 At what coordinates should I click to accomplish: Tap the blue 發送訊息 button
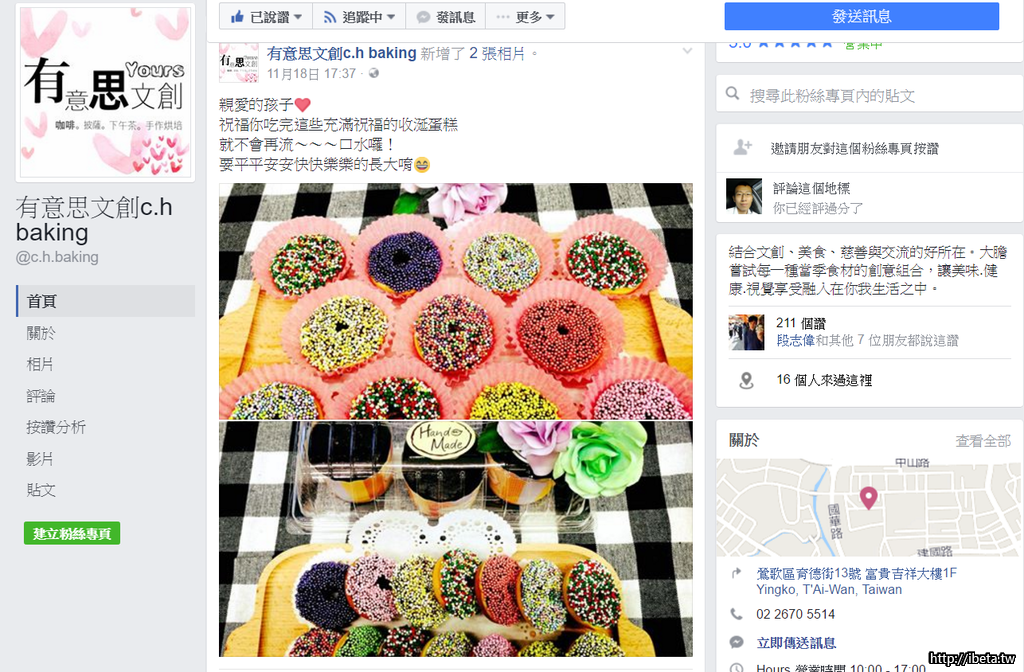tap(861, 17)
